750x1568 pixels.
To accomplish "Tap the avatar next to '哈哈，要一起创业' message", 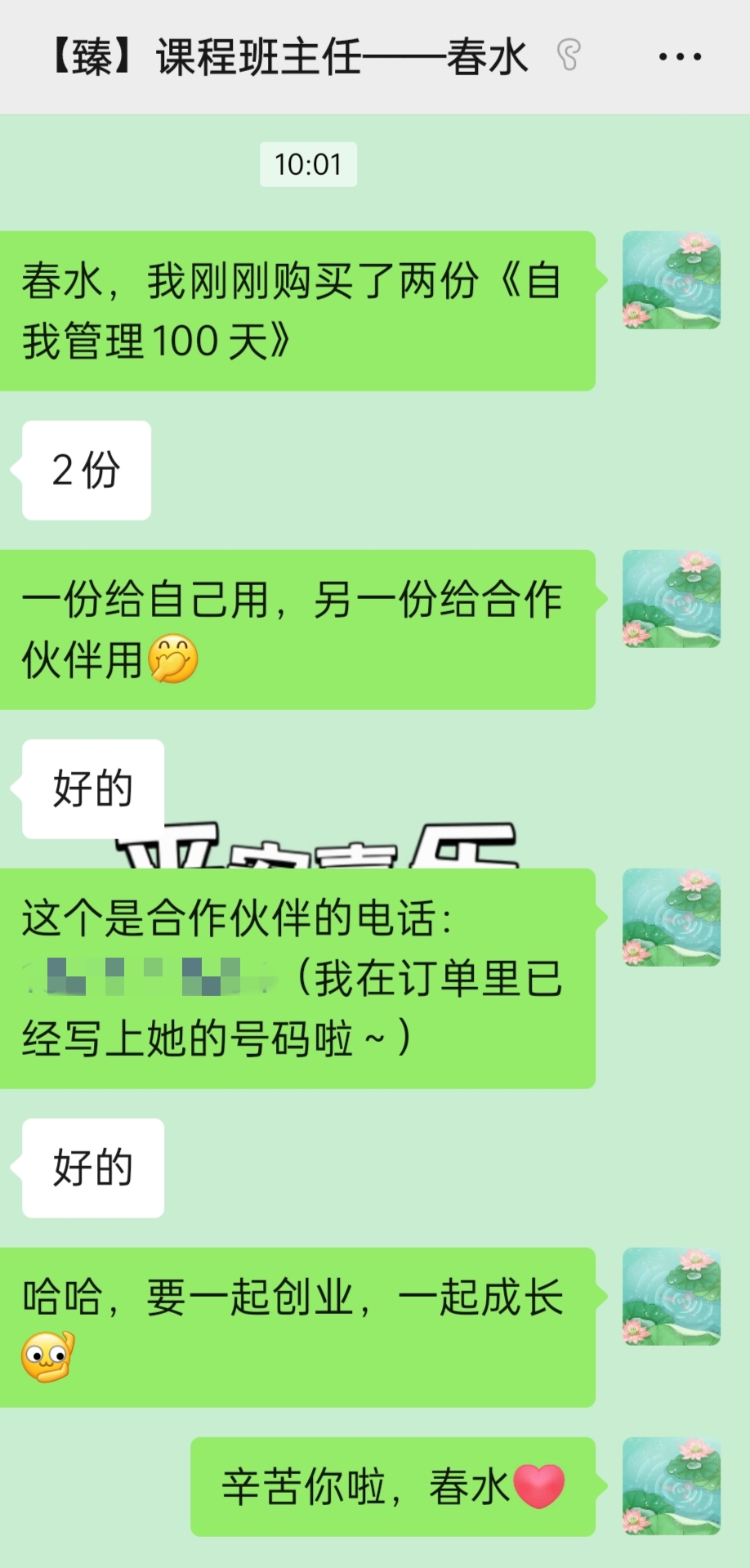I will click(x=671, y=1296).
